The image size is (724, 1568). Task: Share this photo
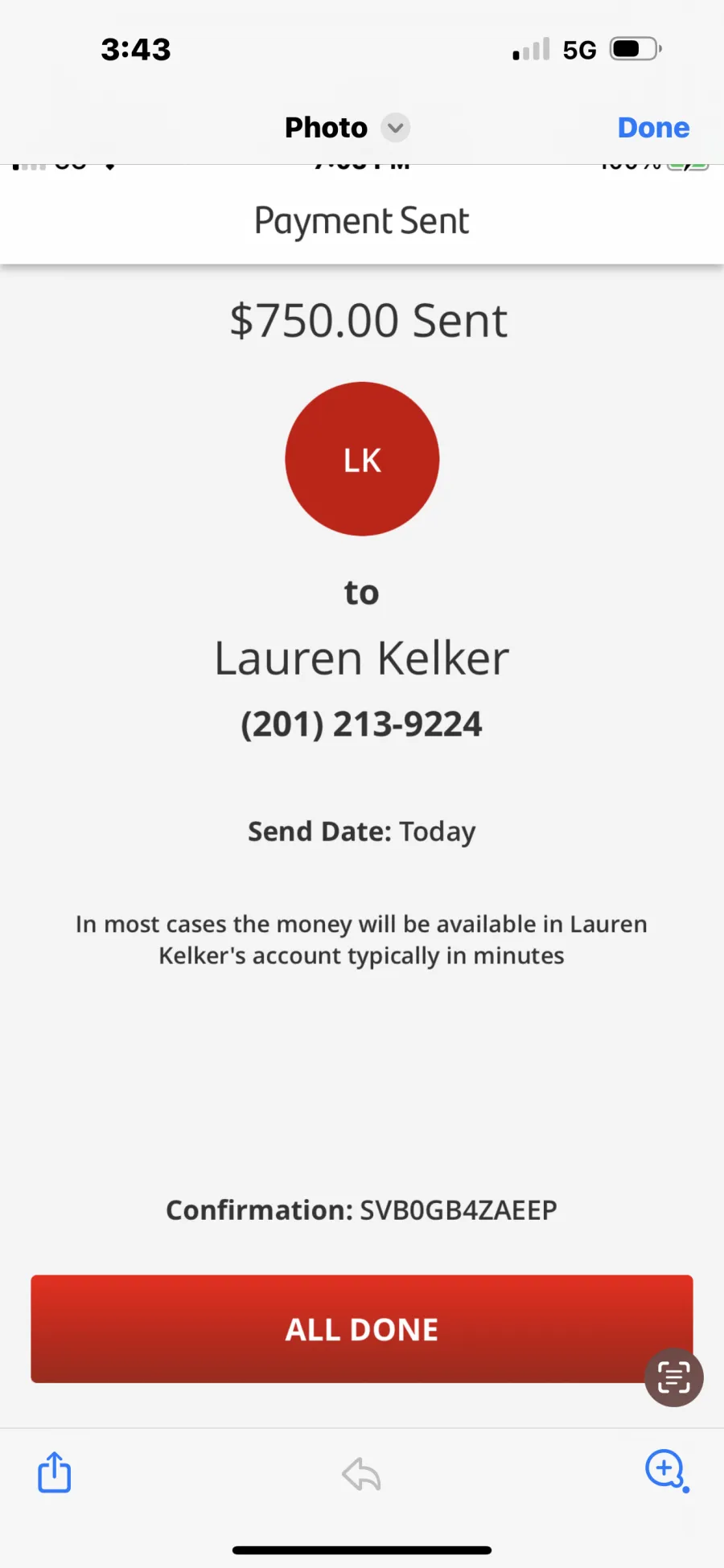(x=55, y=1472)
